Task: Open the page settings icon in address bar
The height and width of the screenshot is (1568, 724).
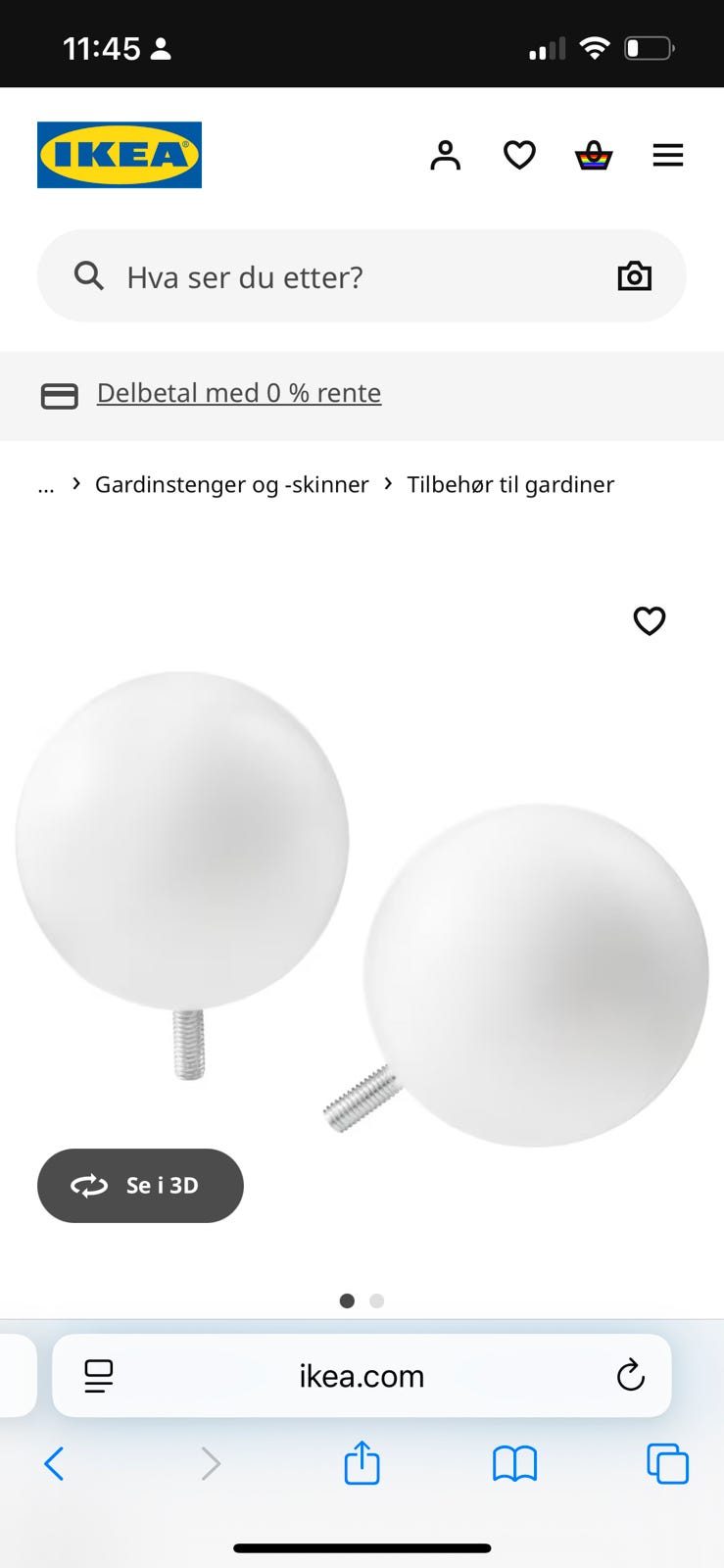Action: click(x=99, y=1375)
